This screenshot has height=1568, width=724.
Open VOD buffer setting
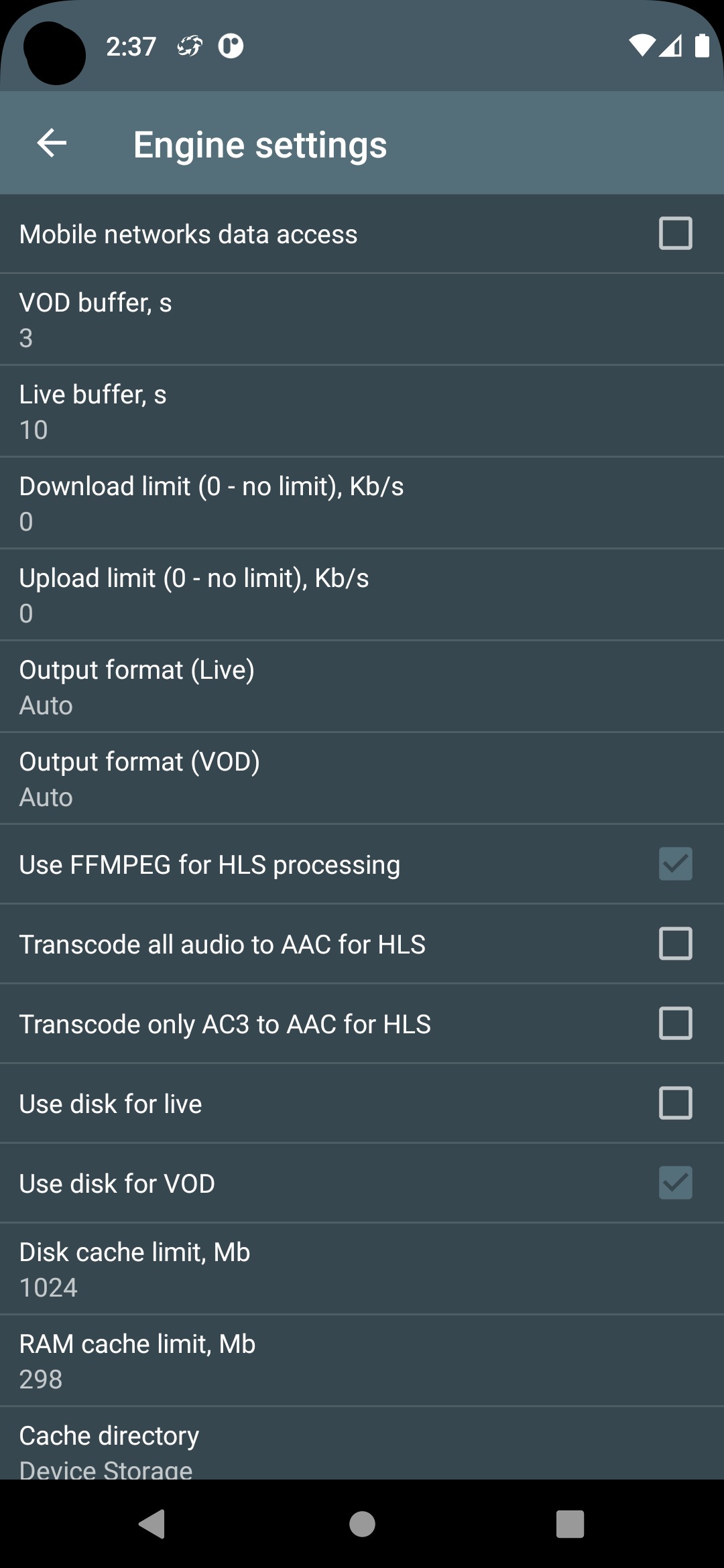(362, 320)
